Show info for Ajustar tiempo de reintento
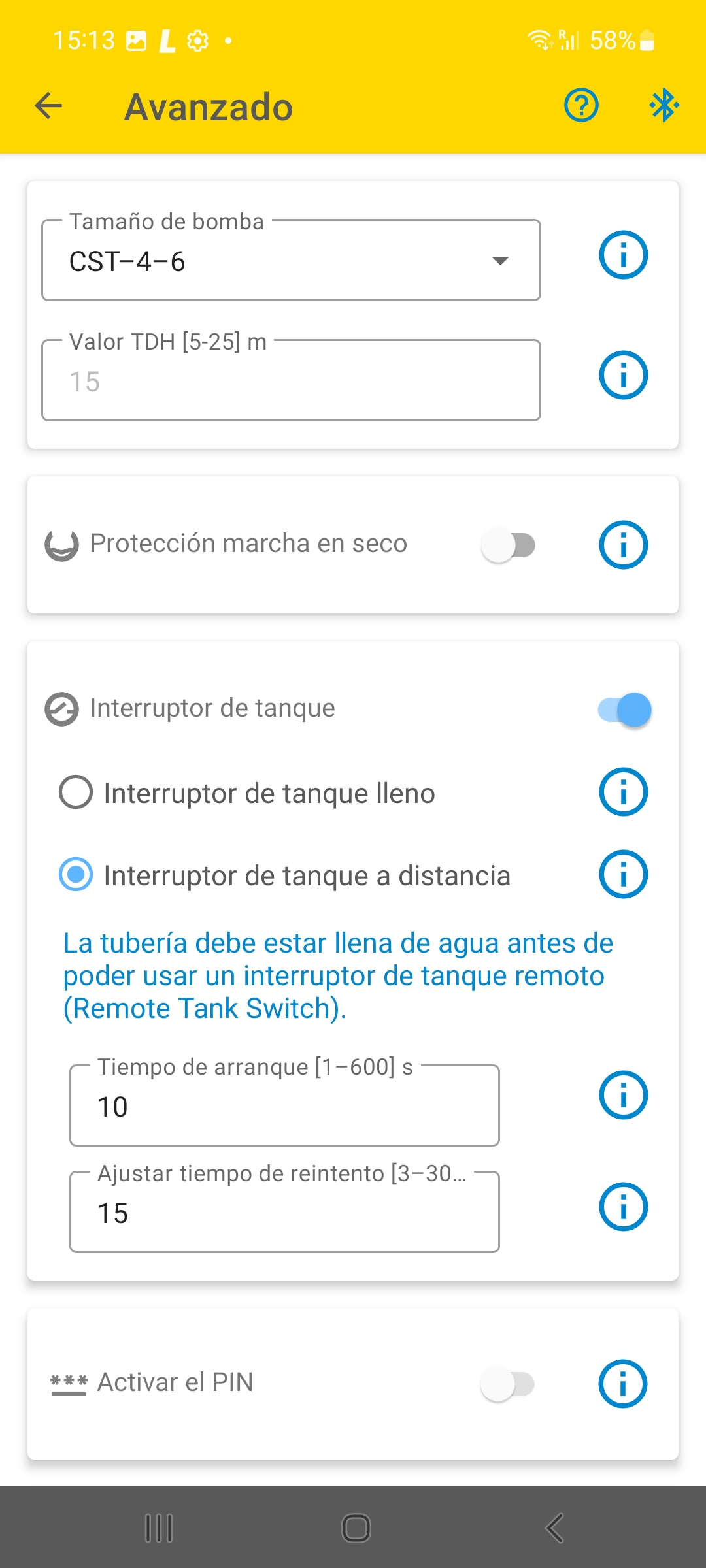The height and width of the screenshot is (1568, 706). point(623,1207)
